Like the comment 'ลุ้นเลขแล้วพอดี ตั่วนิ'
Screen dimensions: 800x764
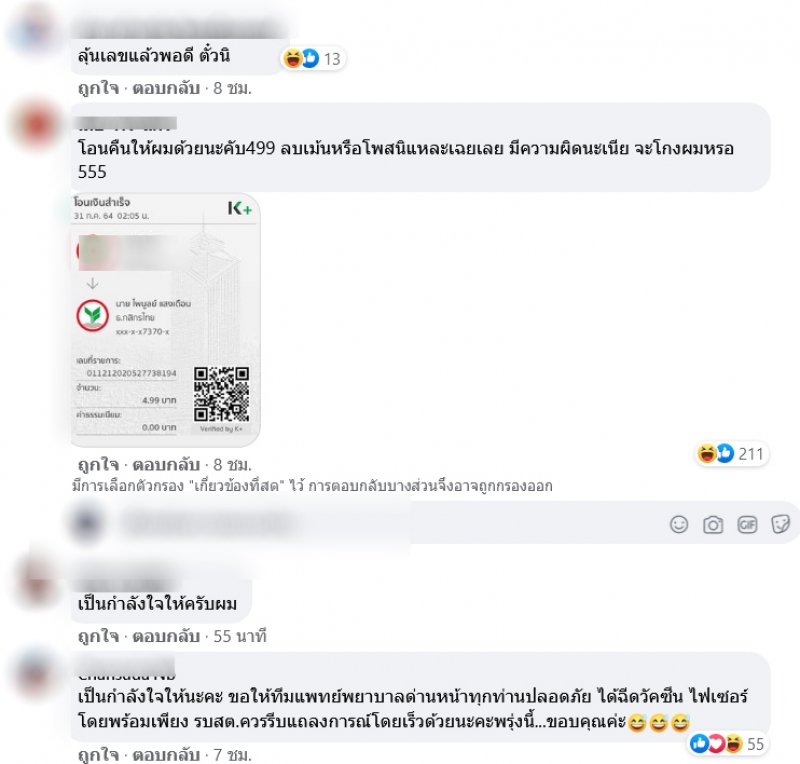click(x=98, y=88)
